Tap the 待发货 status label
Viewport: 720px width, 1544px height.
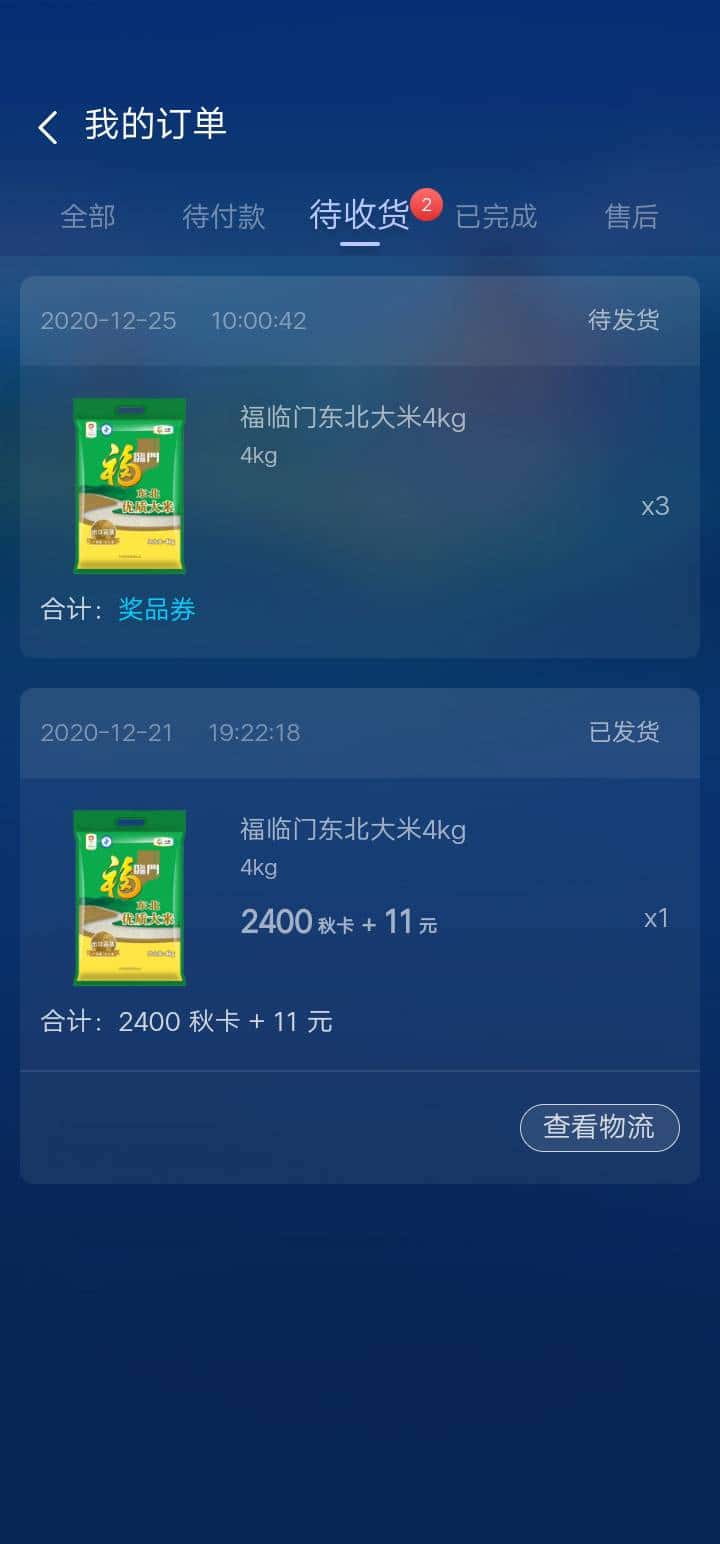622,320
